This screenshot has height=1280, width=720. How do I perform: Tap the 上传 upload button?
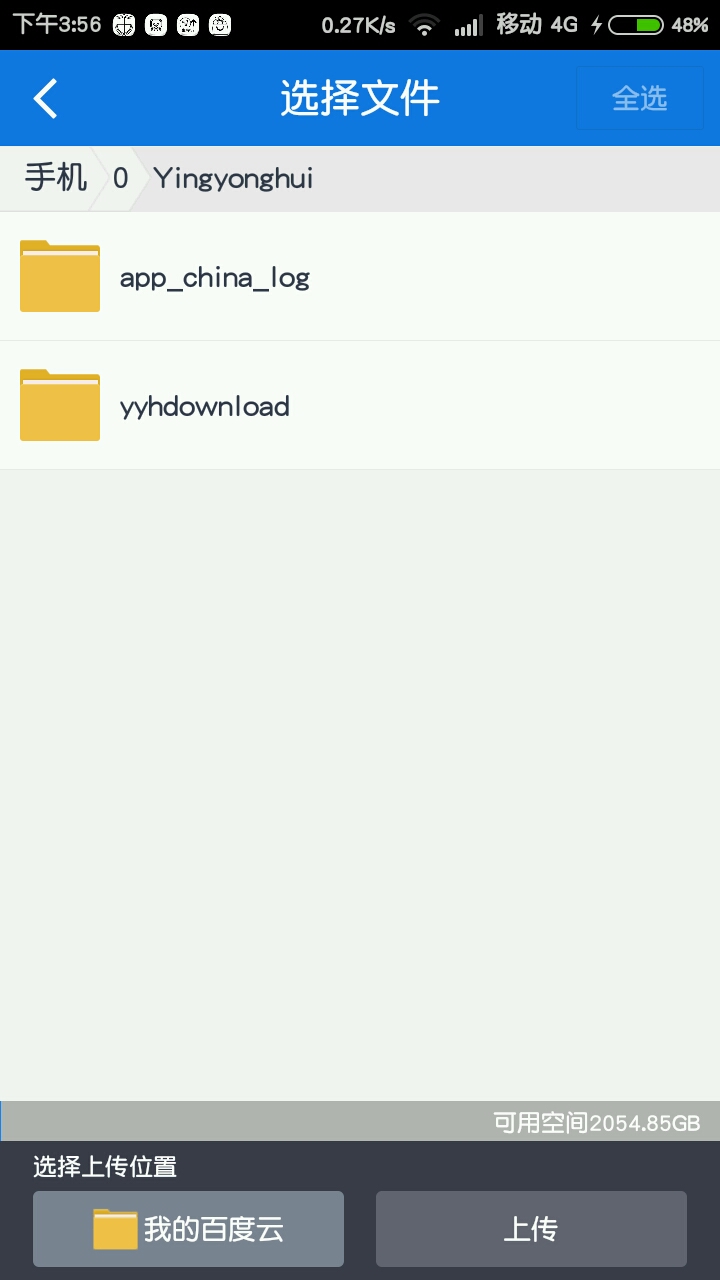(531, 1229)
